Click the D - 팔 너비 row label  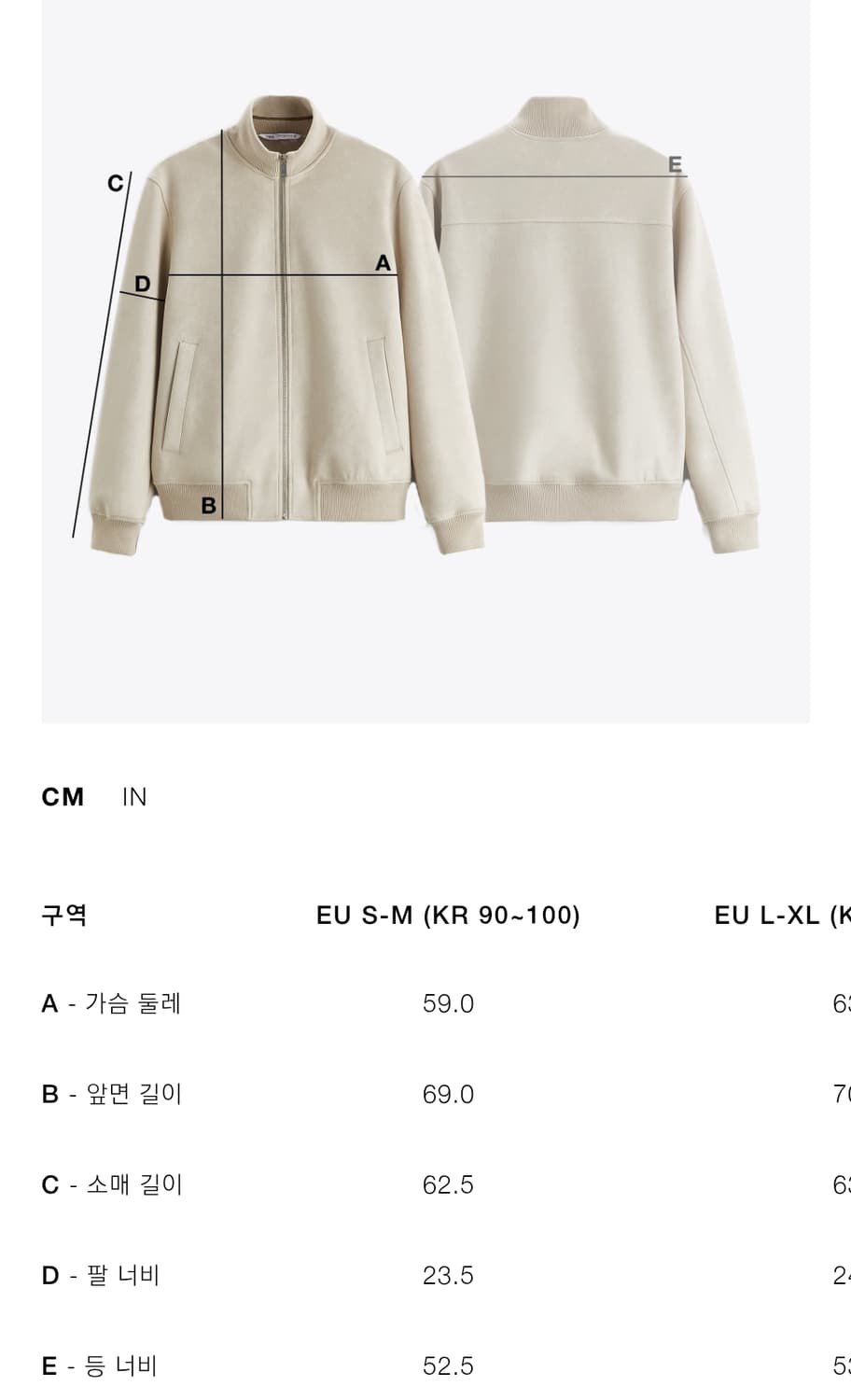tap(101, 1275)
